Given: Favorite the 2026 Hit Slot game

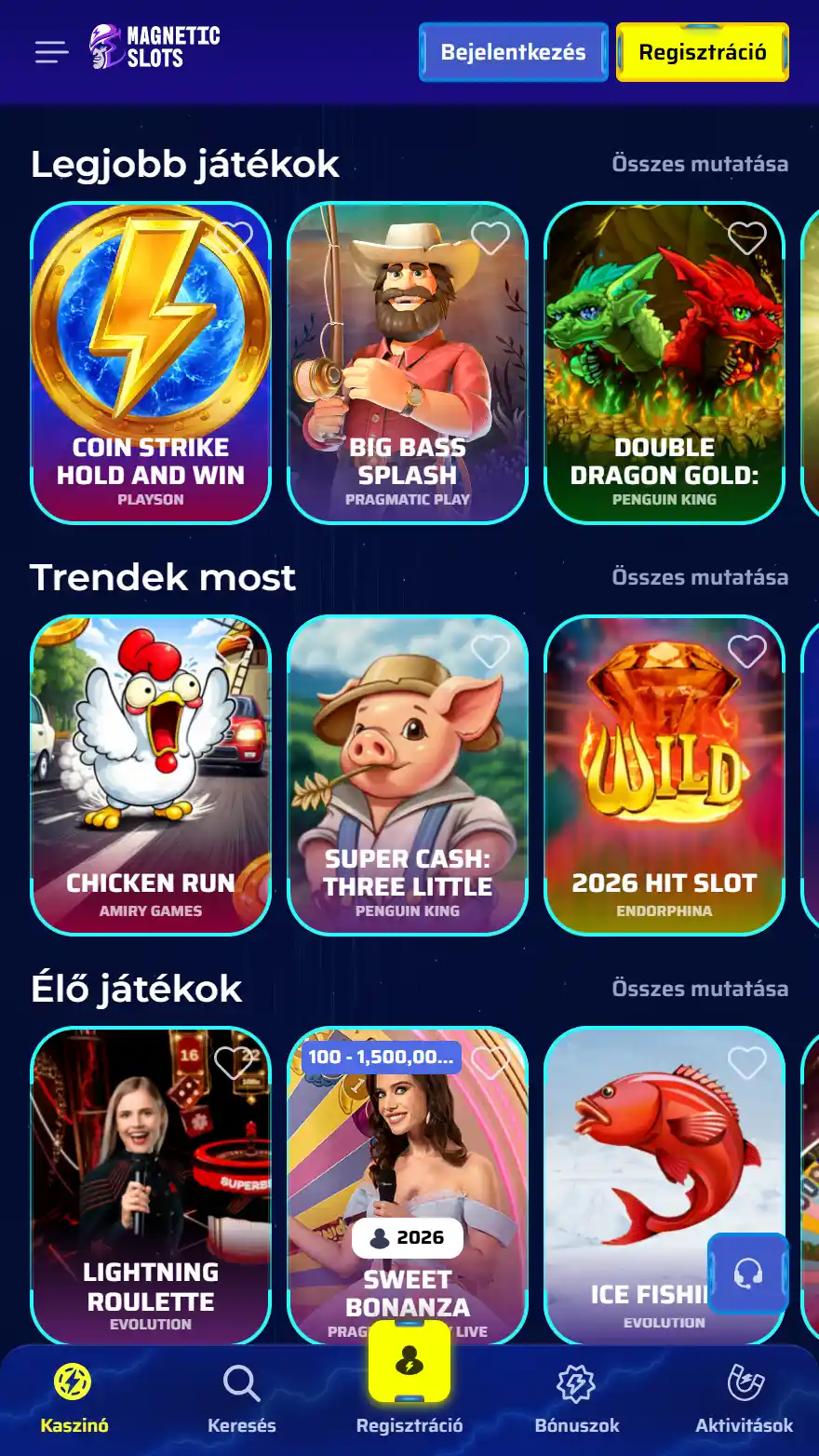Looking at the screenshot, I should [x=747, y=651].
